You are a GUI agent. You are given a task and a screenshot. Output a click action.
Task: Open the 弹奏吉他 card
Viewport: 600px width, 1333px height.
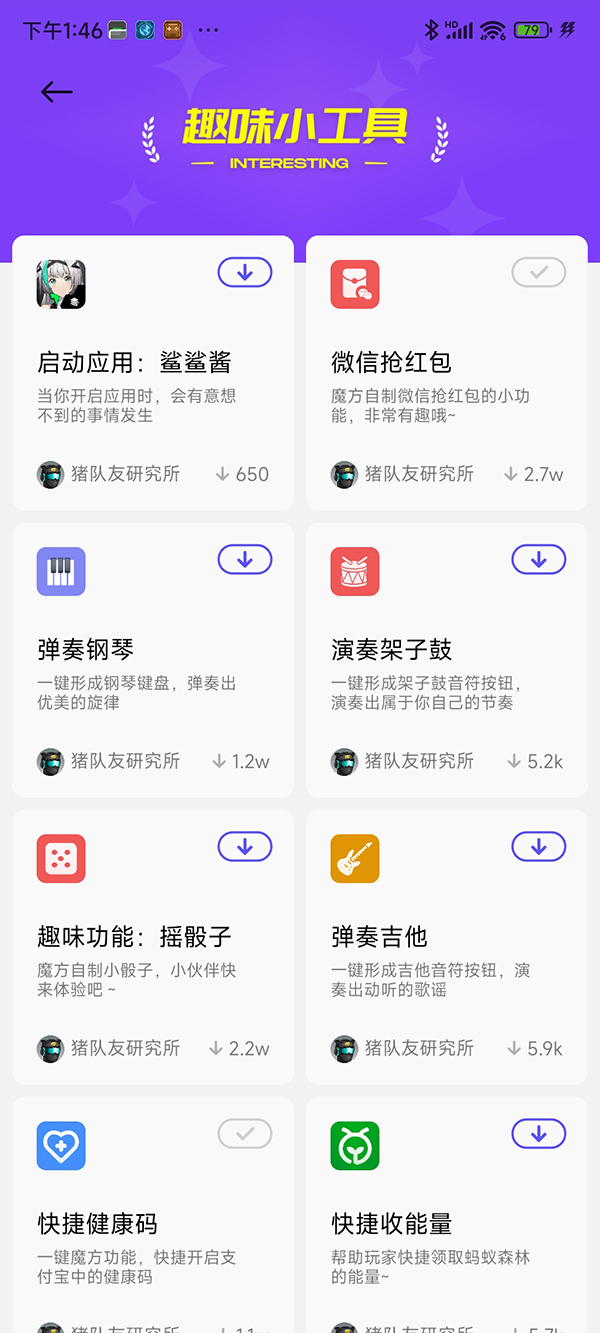click(446, 947)
